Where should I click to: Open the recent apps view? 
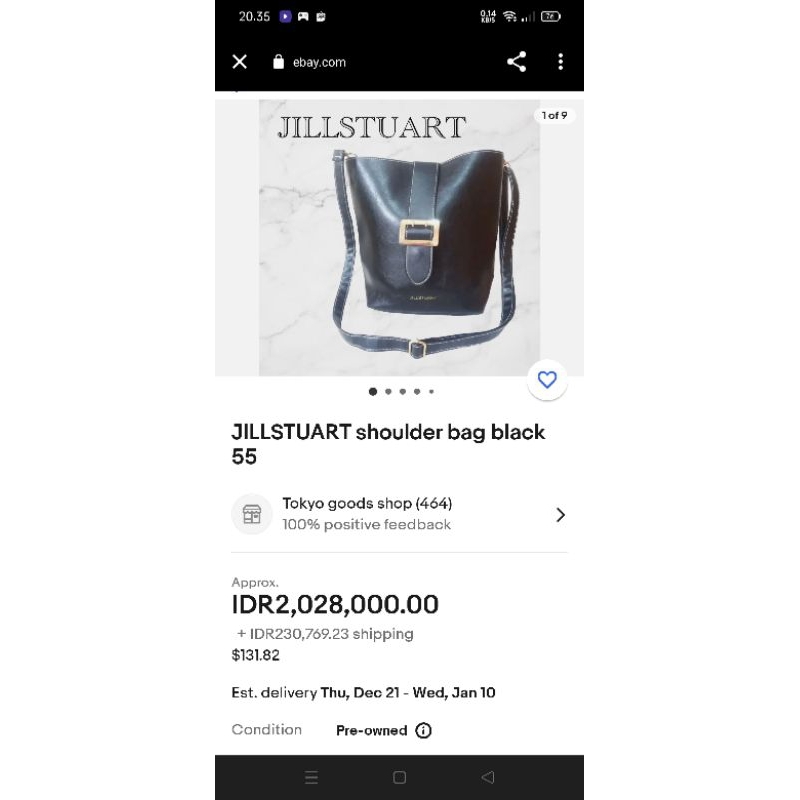(x=311, y=777)
